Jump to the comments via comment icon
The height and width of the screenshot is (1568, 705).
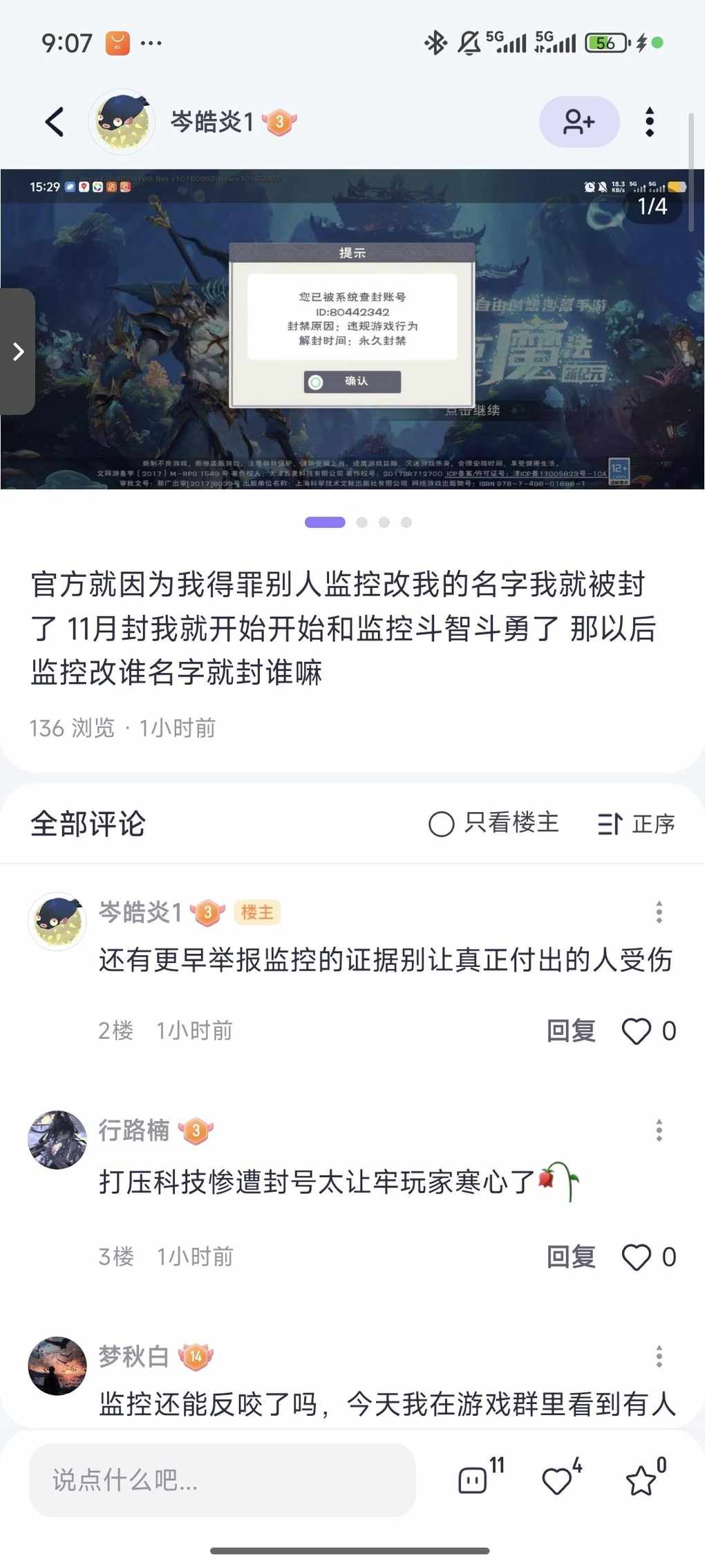point(474,1479)
